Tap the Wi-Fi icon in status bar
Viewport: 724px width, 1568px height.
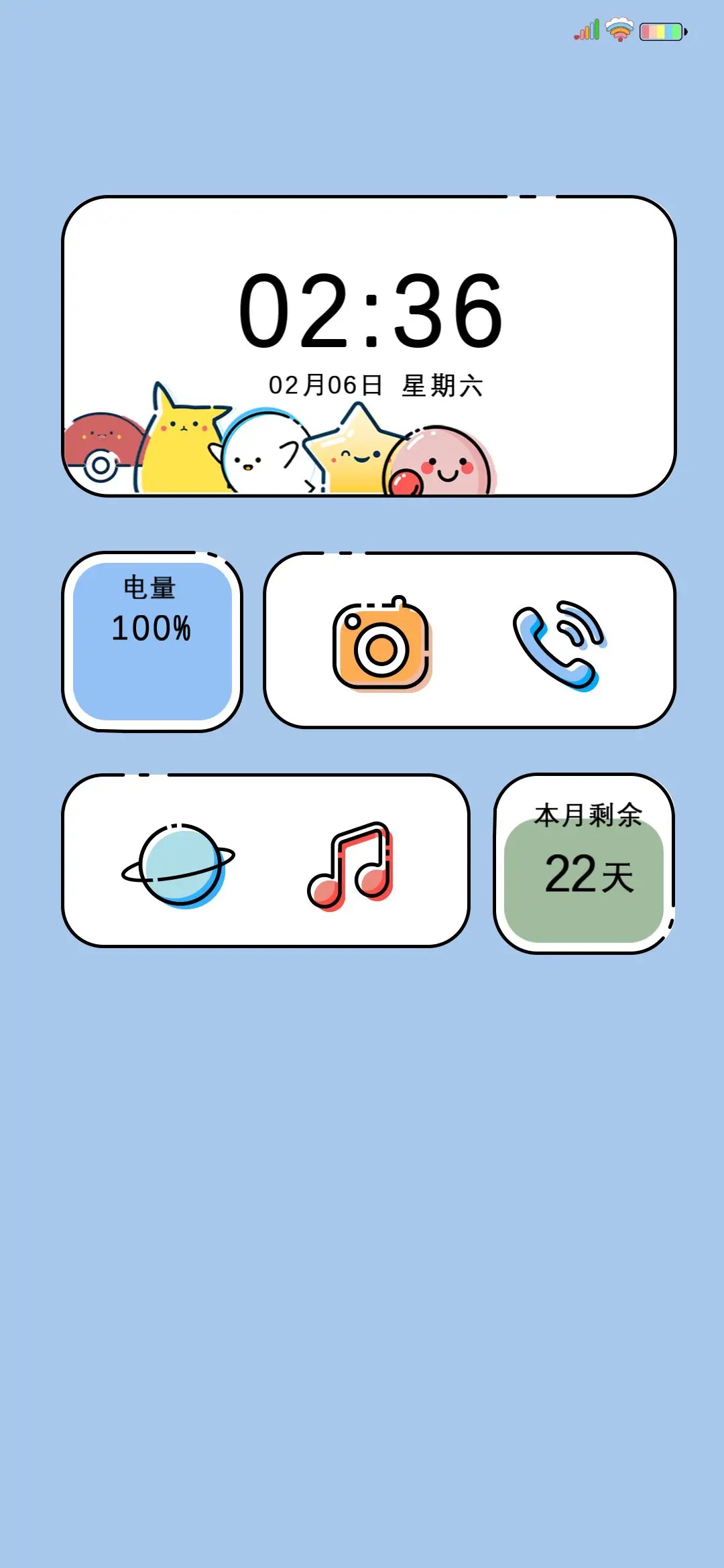617,29
